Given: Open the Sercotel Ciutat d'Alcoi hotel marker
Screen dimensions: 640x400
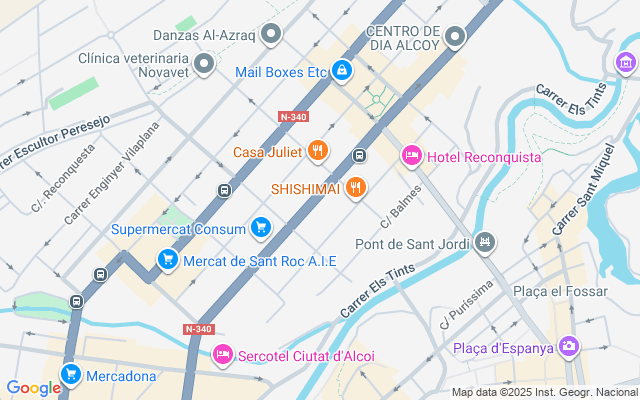Looking at the screenshot, I should click(222, 353).
